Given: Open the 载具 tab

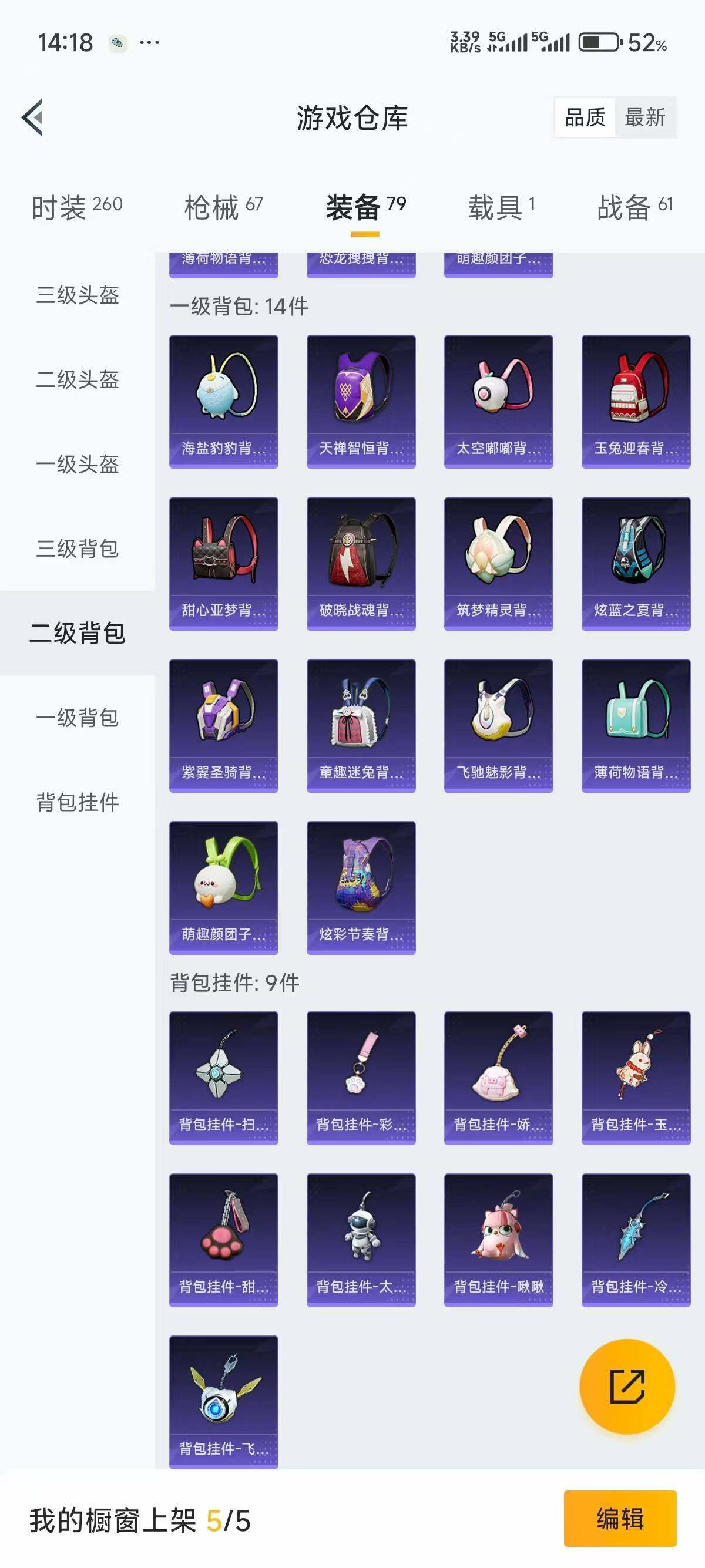Looking at the screenshot, I should [498, 205].
